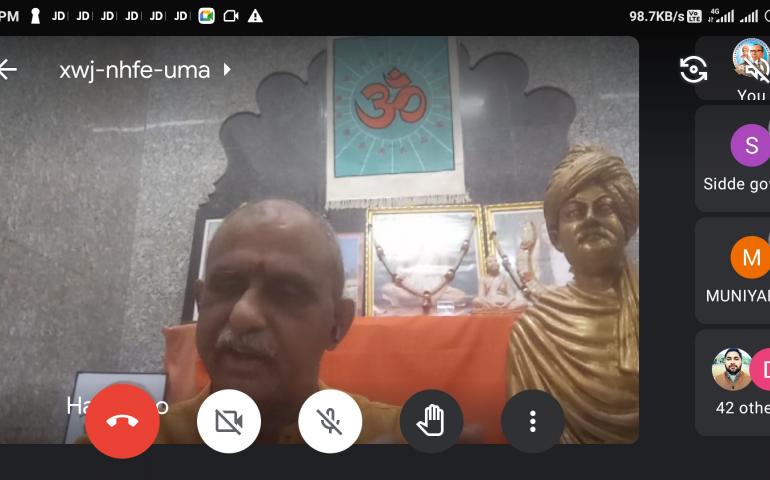The width and height of the screenshot is (770, 480).
Task: Open more options menu
Action: pyautogui.click(x=532, y=421)
